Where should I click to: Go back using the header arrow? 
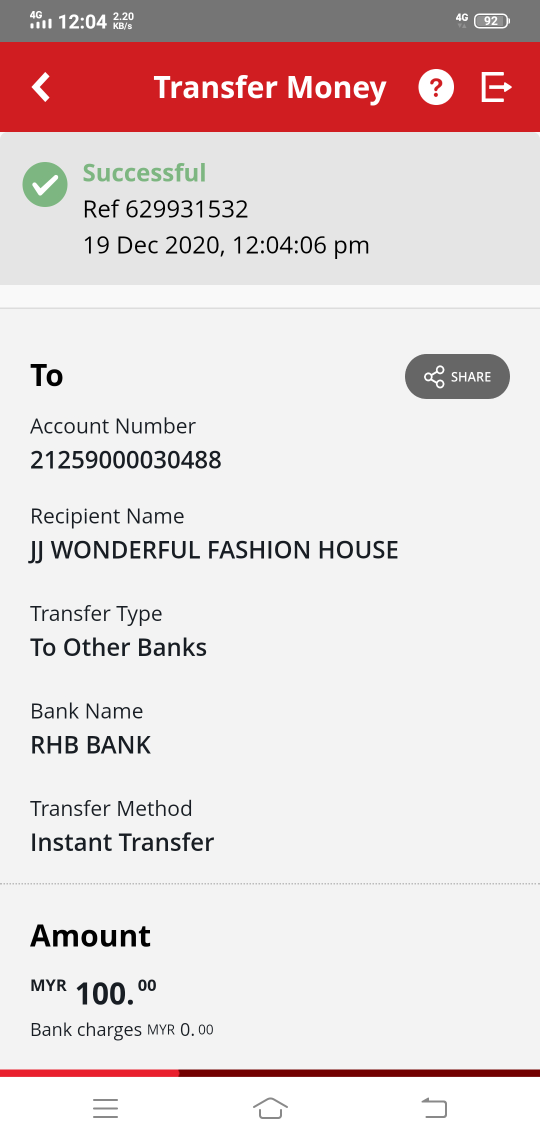(41, 87)
